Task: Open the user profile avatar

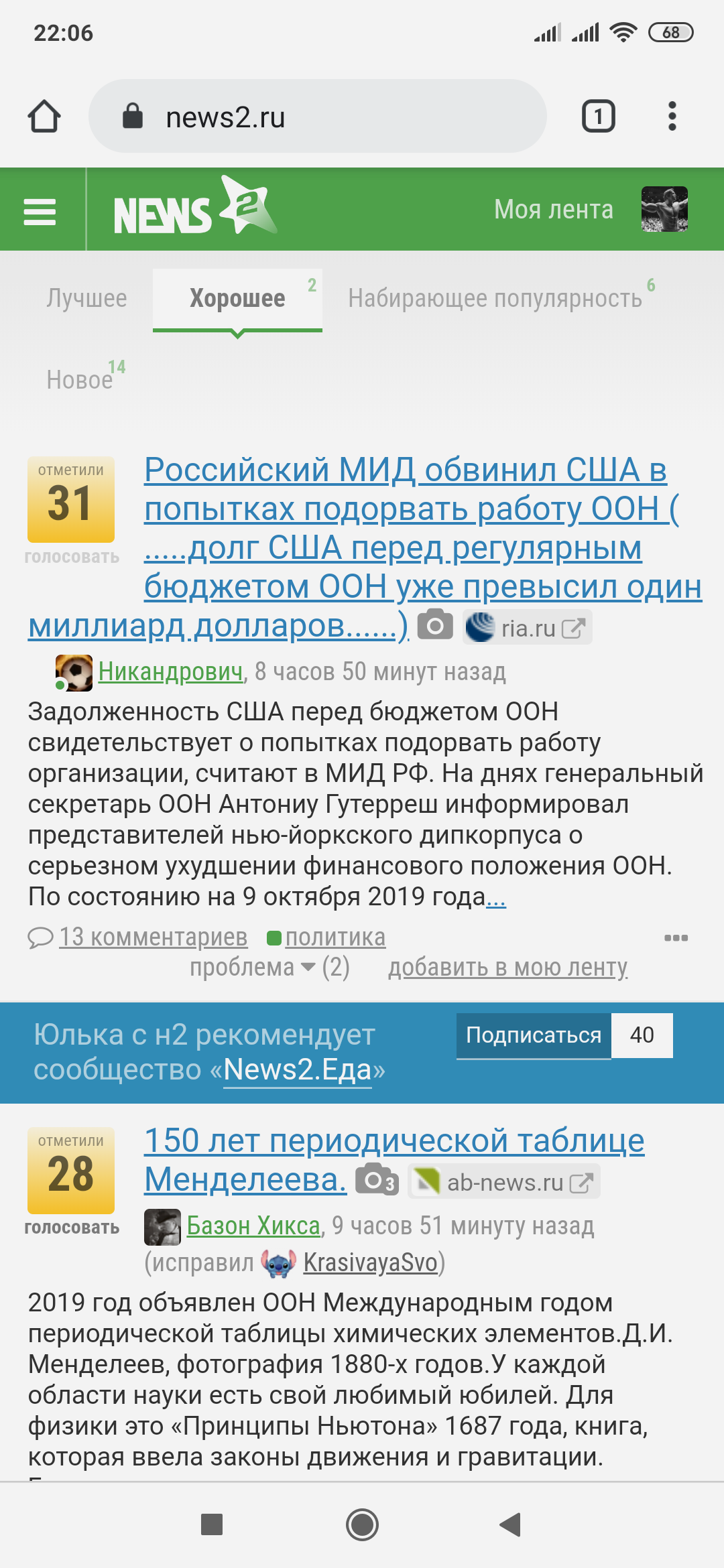Action: [x=664, y=209]
